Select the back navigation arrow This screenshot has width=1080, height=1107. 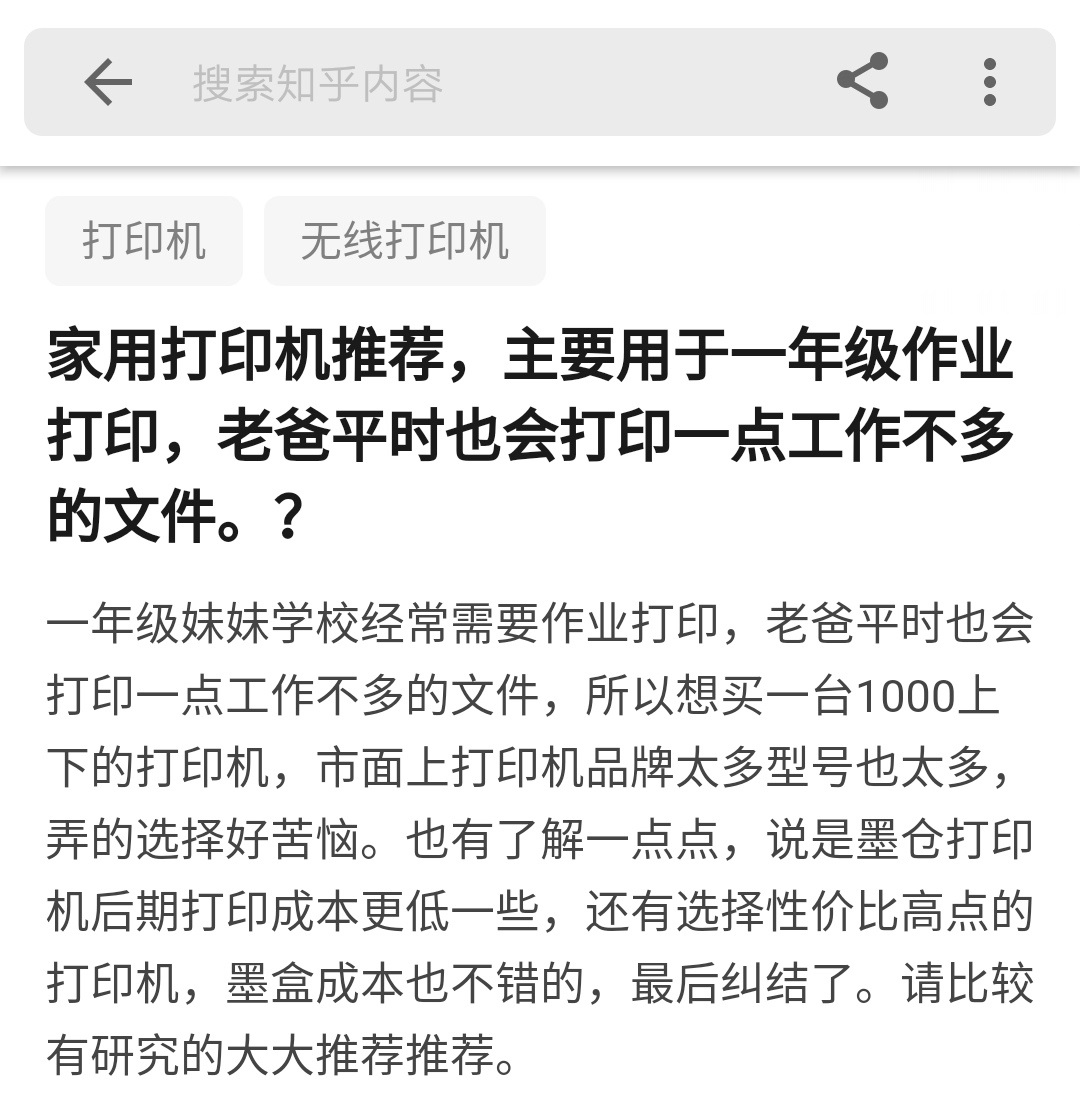click(x=108, y=84)
